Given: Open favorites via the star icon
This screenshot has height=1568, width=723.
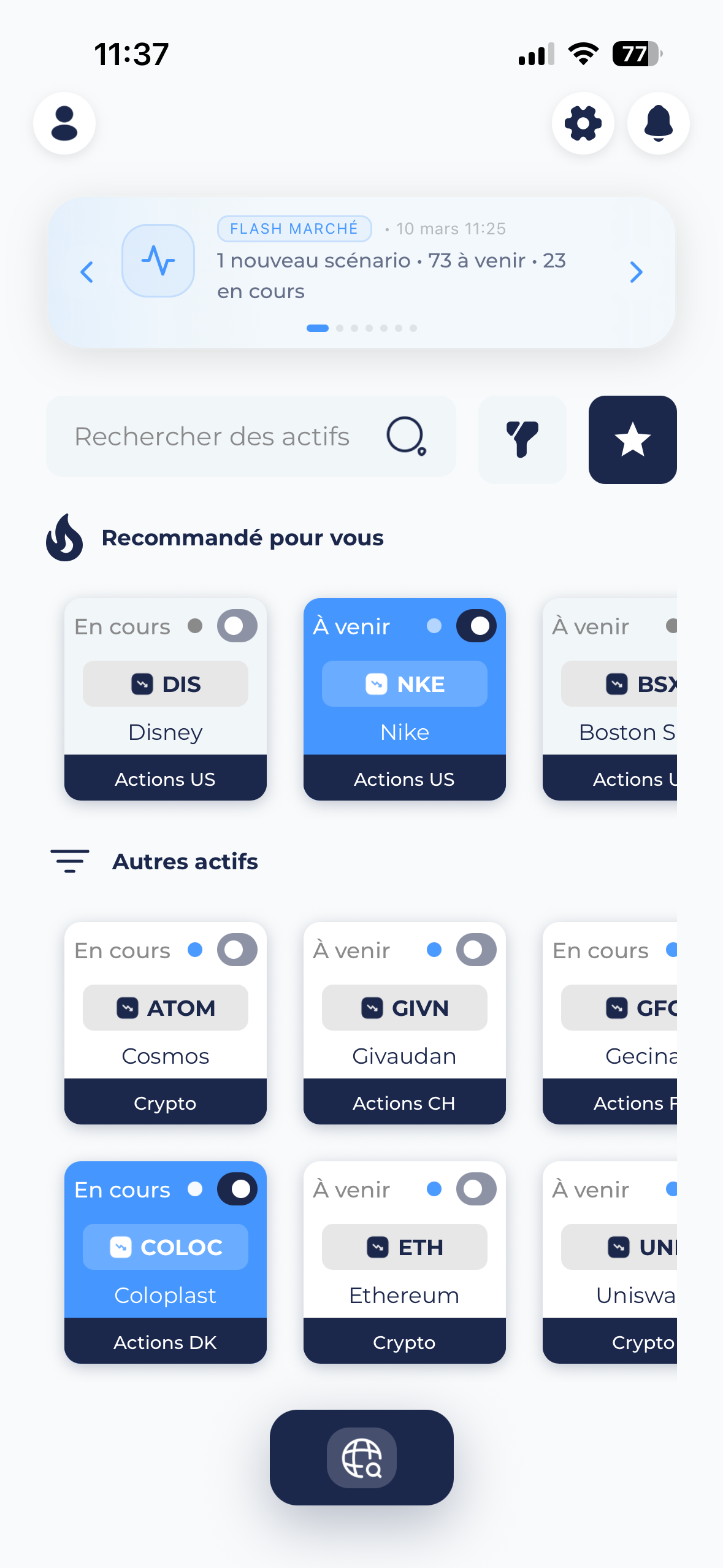Looking at the screenshot, I should [632, 439].
